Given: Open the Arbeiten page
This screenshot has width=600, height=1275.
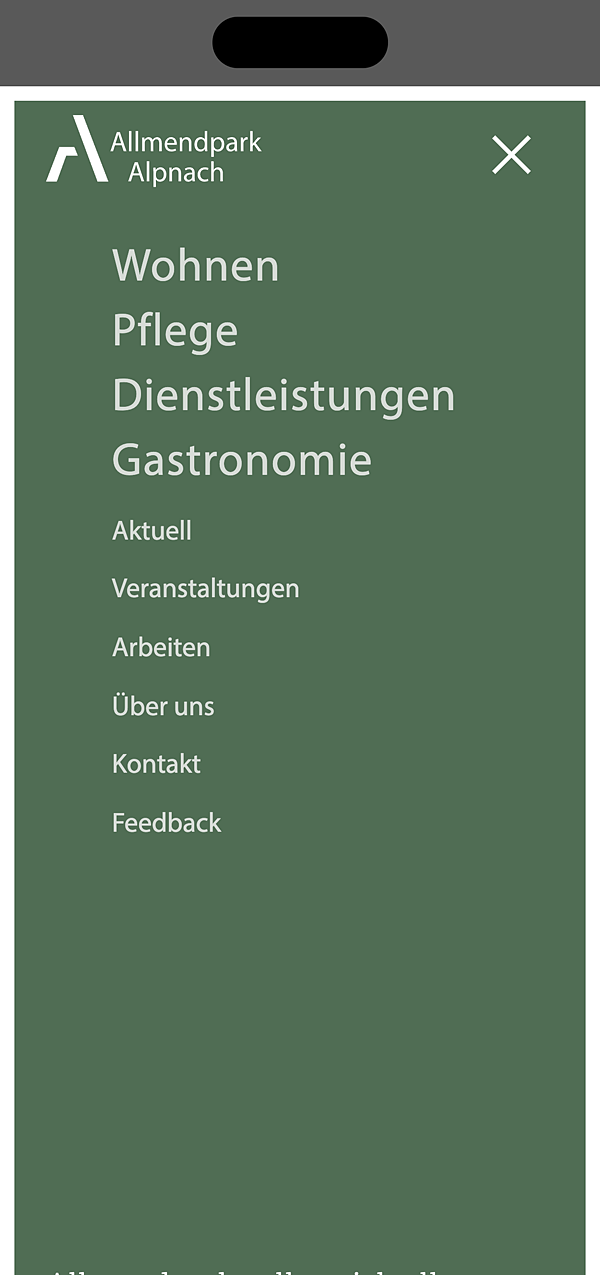Looking at the screenshot, I should tap(161, 648).
